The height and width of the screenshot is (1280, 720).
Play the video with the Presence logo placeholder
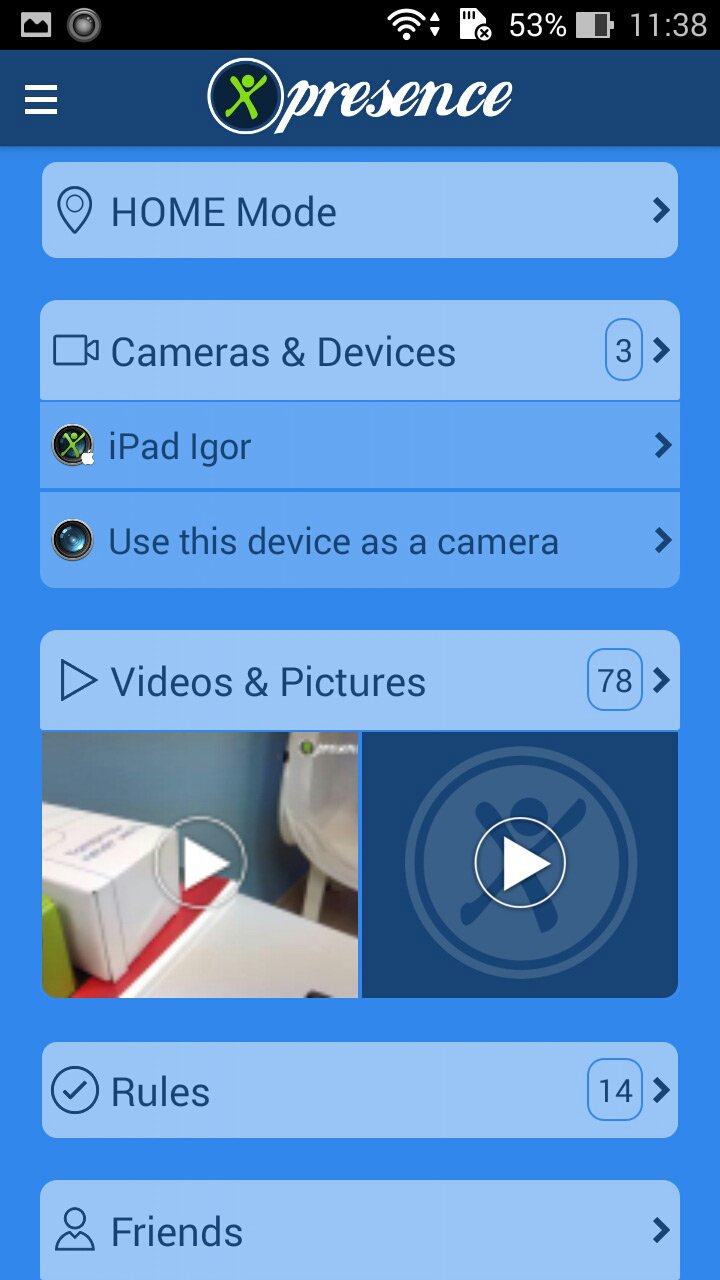[x=520, y=864]
